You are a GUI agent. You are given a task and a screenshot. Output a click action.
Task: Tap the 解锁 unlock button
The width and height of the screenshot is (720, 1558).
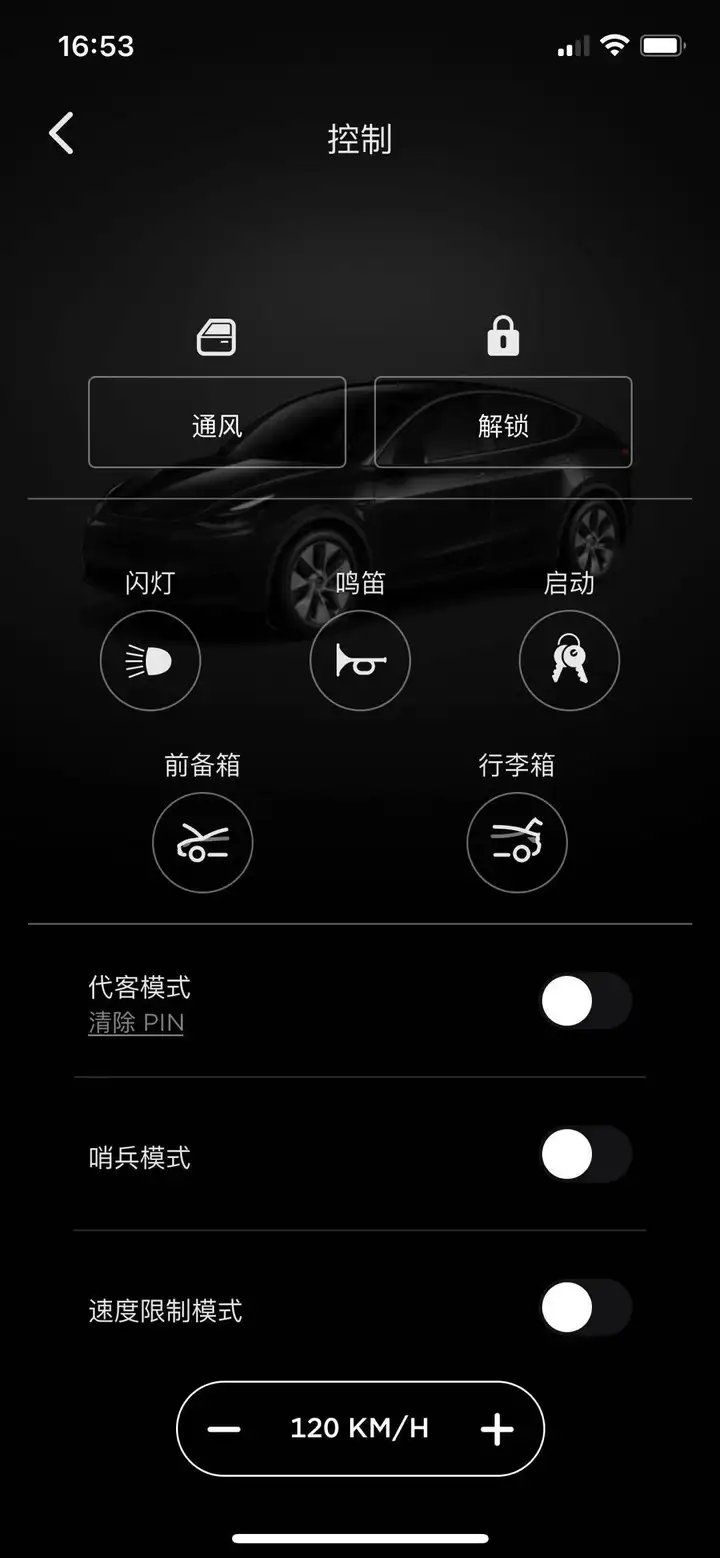tap(503, 423)
